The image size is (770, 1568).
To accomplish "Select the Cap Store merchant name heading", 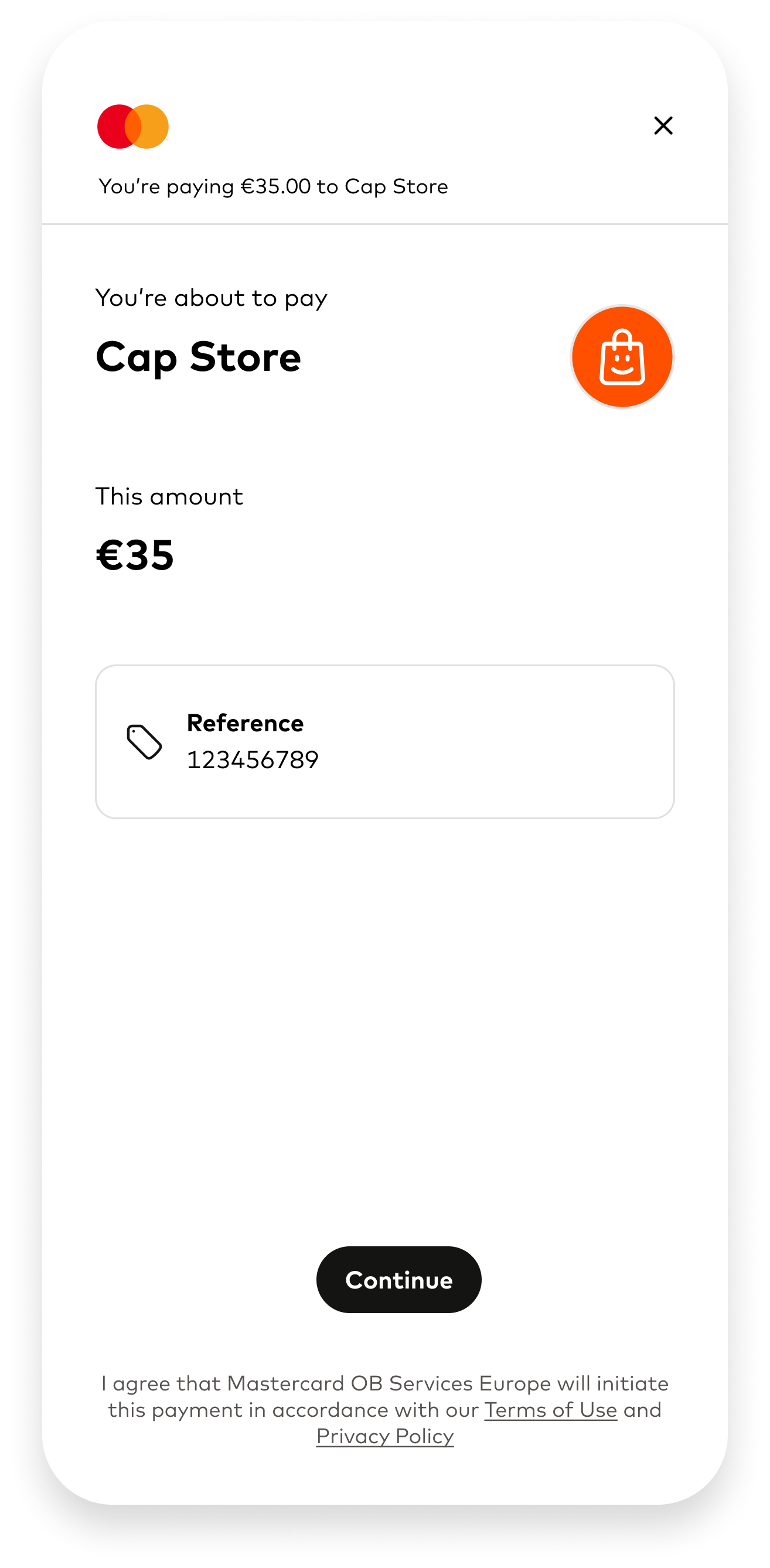I will coord(199,357).
